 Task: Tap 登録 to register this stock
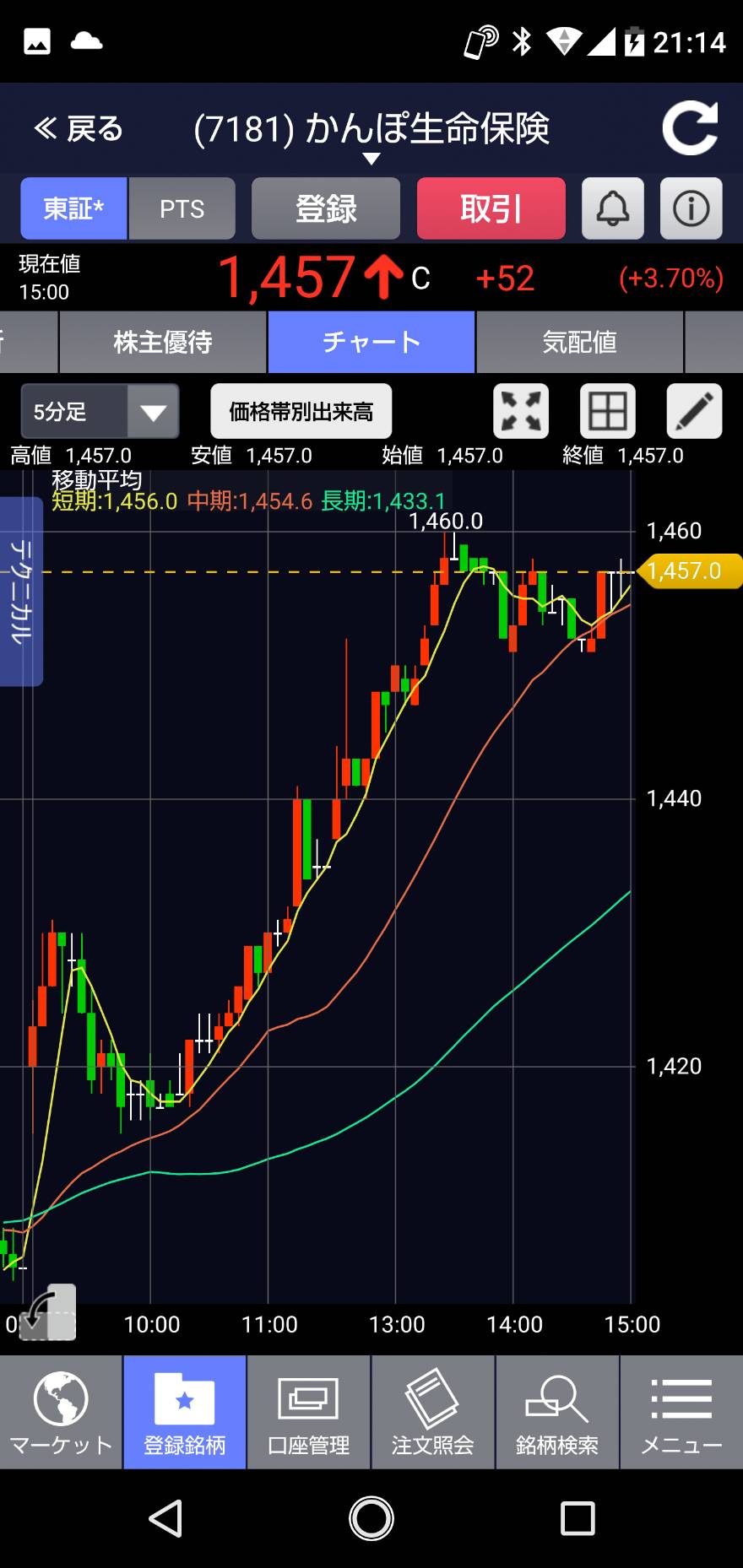pyautogui.click(x=326, y=208)
